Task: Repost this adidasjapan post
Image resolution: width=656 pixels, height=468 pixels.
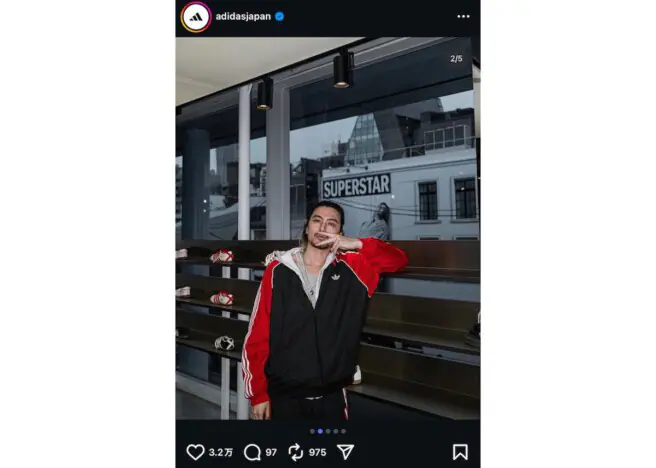Action: 295,452
